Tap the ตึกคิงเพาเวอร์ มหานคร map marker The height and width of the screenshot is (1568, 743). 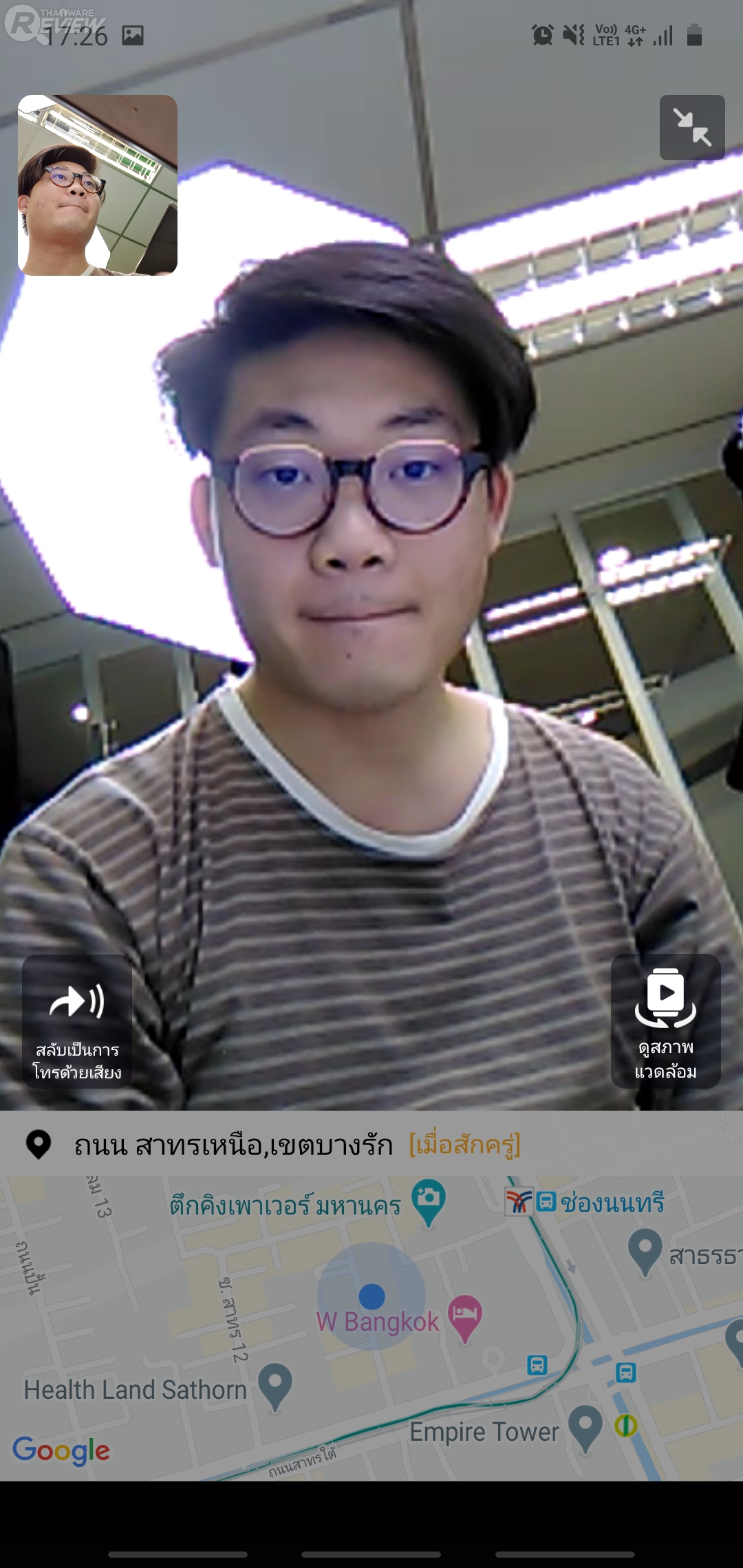(x=428, y=1200)
